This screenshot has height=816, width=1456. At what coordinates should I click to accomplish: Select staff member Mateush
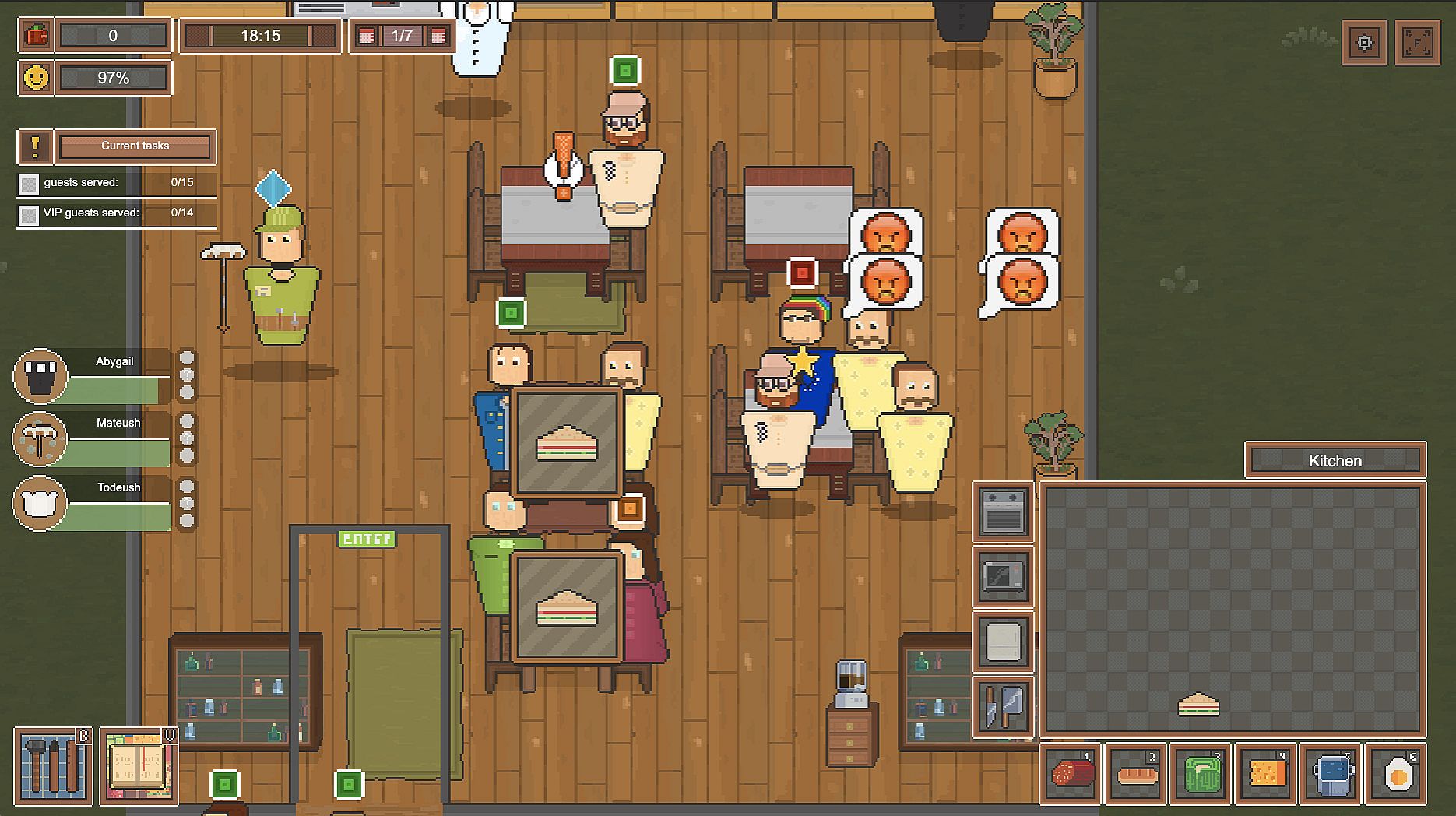[x=40, y=439]
